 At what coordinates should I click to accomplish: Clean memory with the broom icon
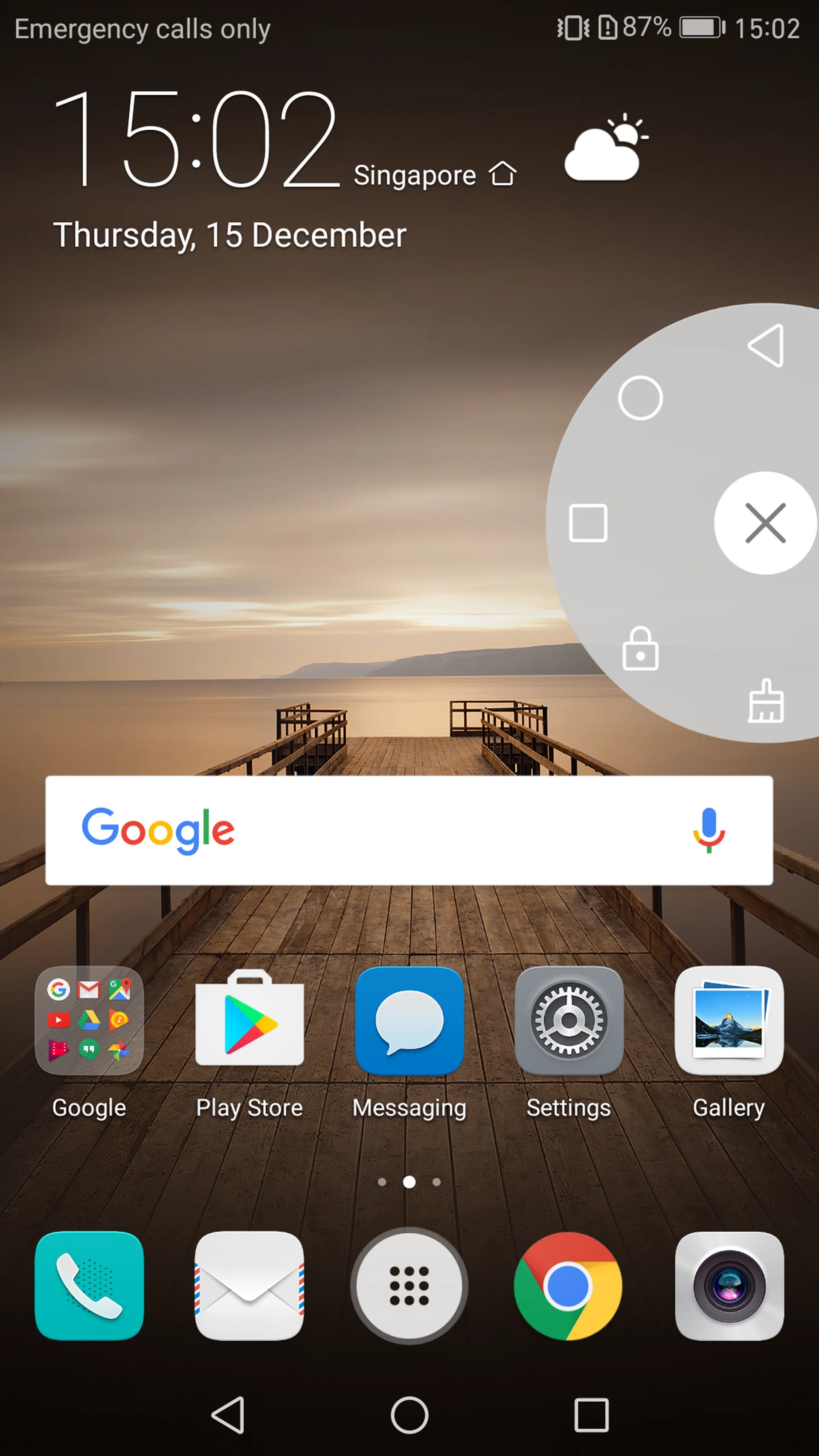click(x=766, y=701)
